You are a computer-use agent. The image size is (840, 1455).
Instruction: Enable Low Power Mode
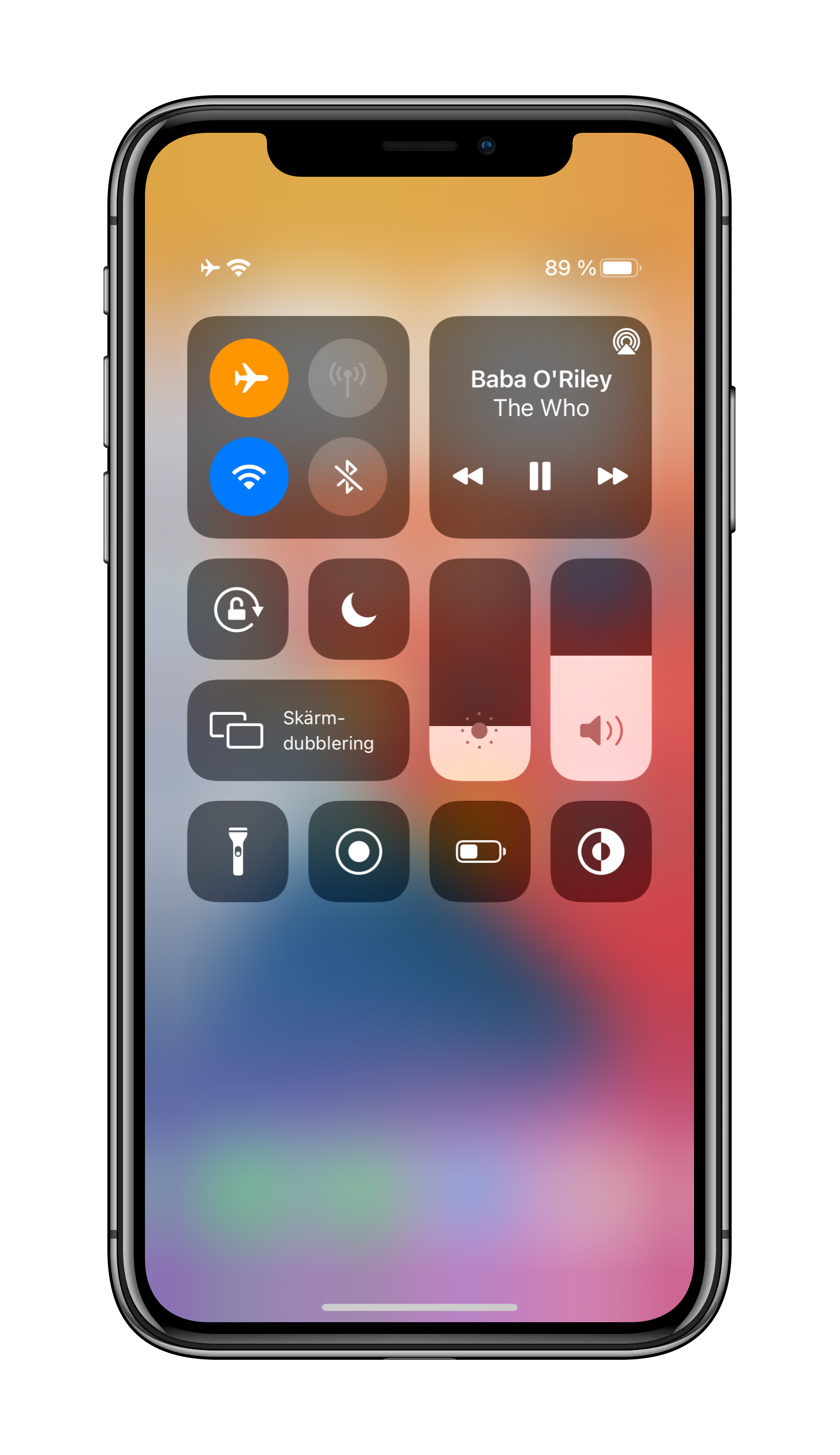[480, 852]
